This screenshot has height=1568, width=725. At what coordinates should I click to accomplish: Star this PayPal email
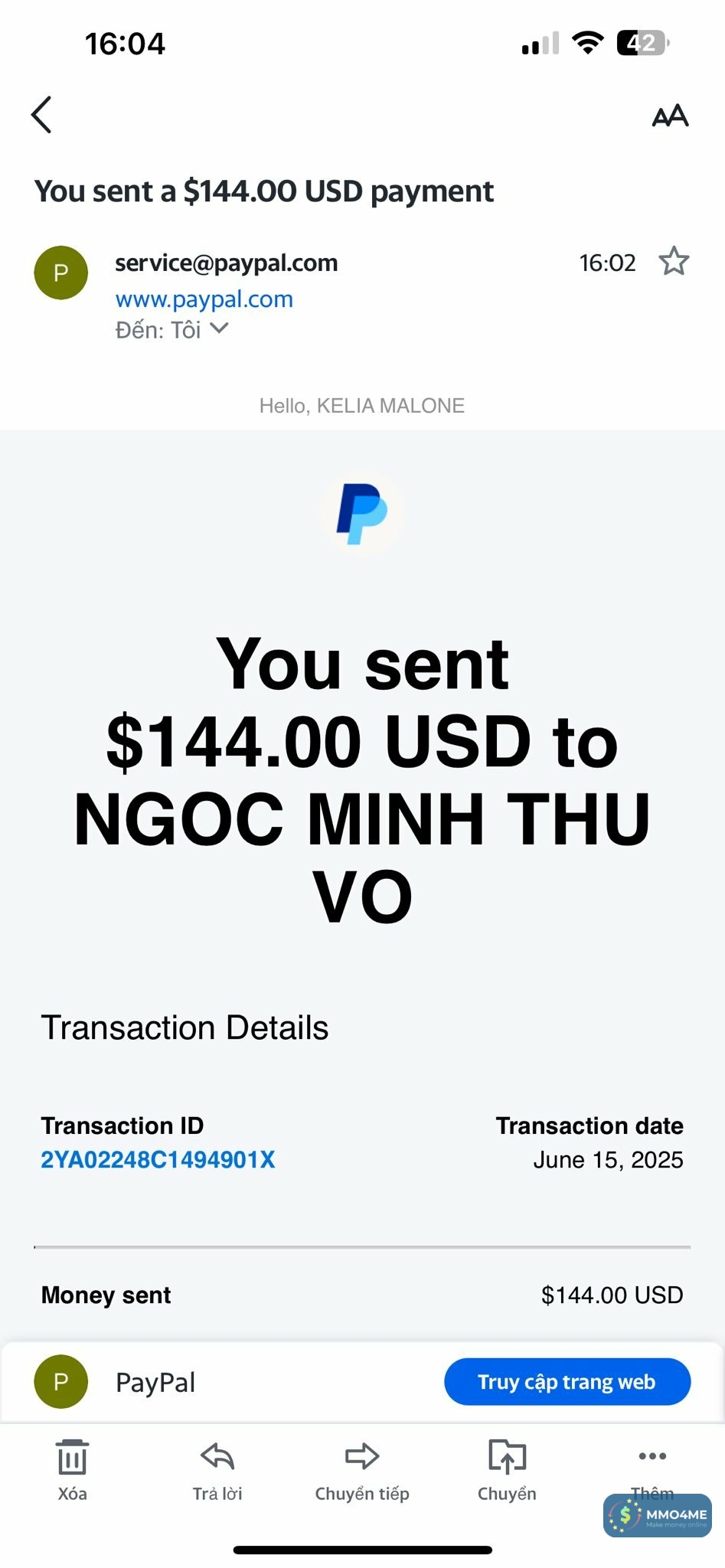(674, 262)
